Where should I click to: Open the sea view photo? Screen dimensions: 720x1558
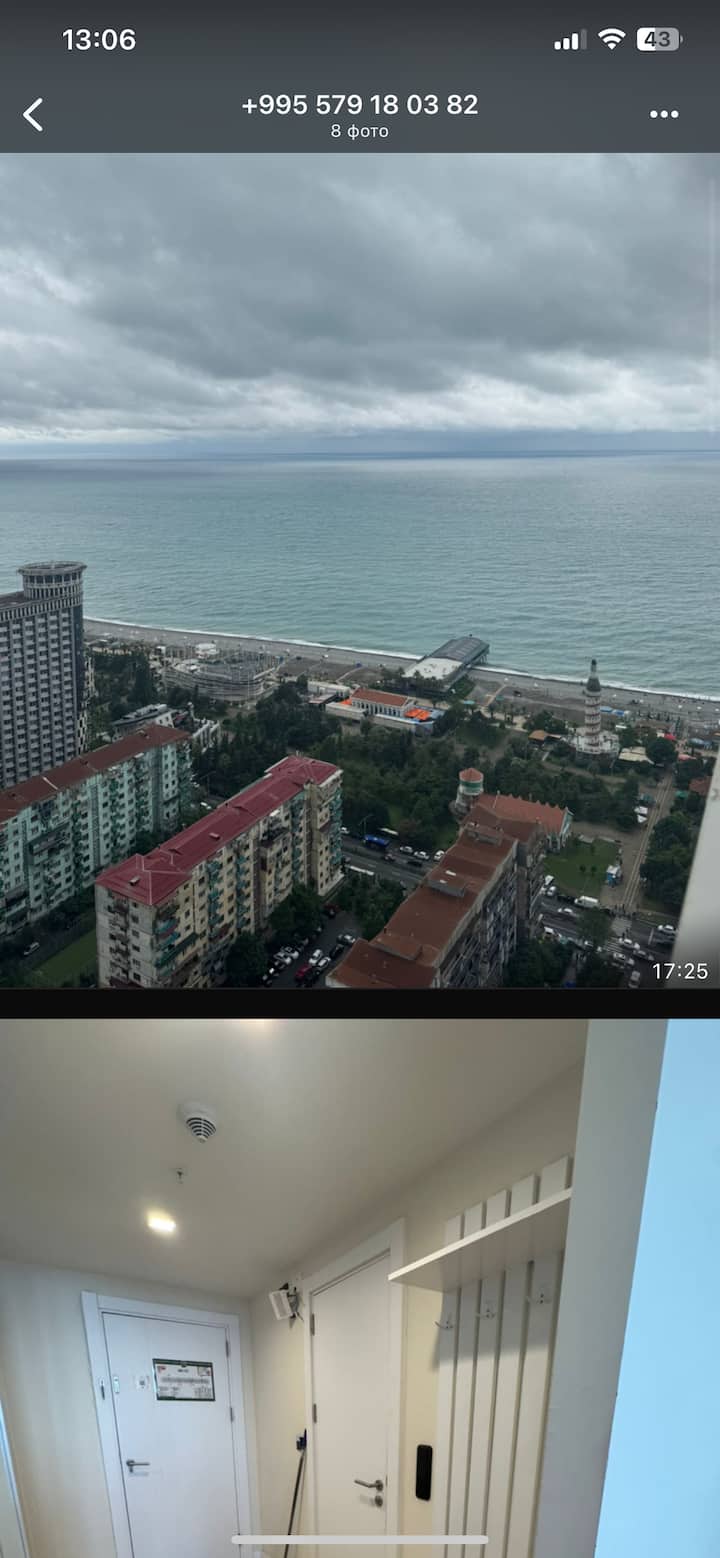point(360,570)
